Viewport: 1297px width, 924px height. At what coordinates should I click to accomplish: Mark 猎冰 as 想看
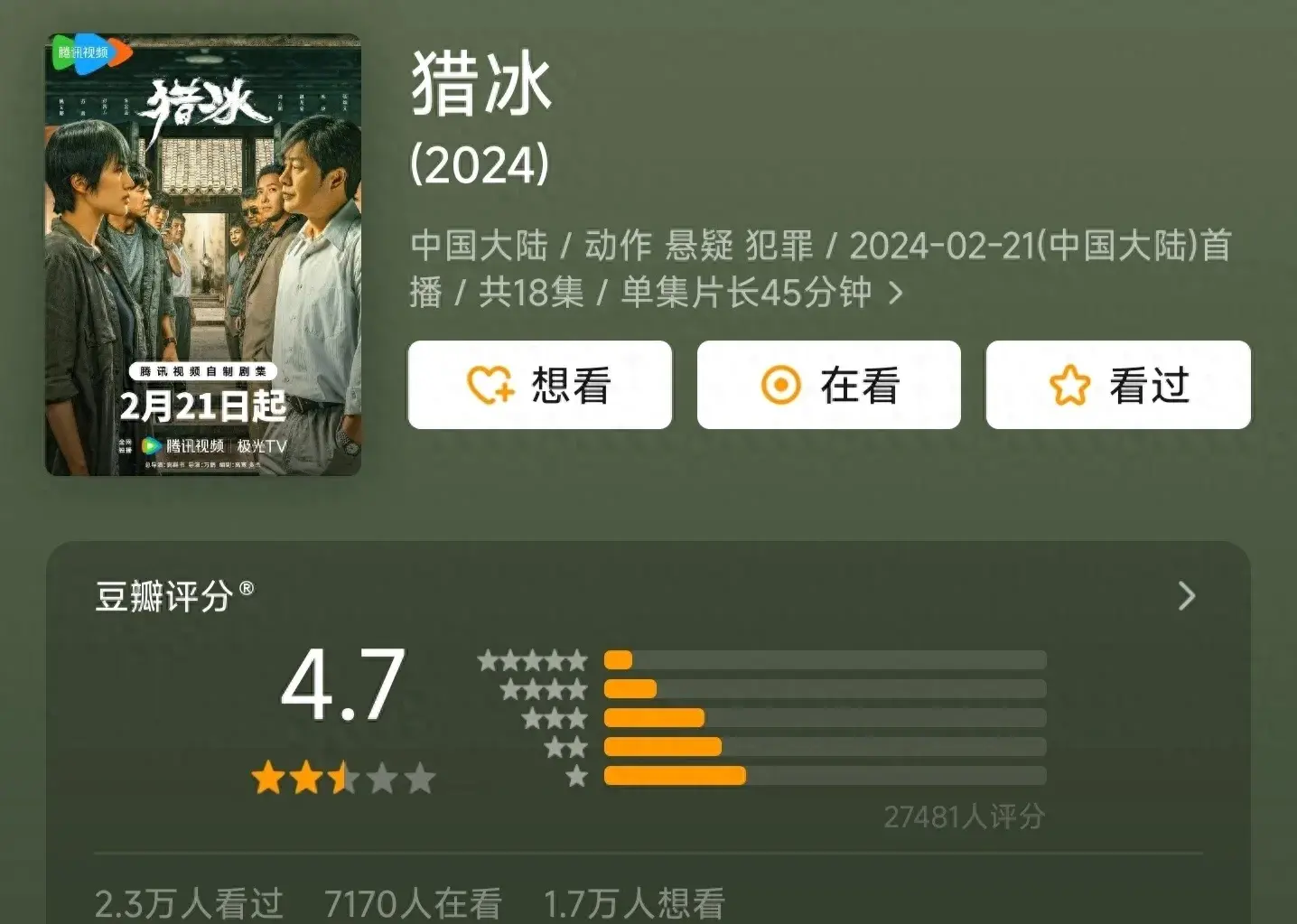click(539, 385)
